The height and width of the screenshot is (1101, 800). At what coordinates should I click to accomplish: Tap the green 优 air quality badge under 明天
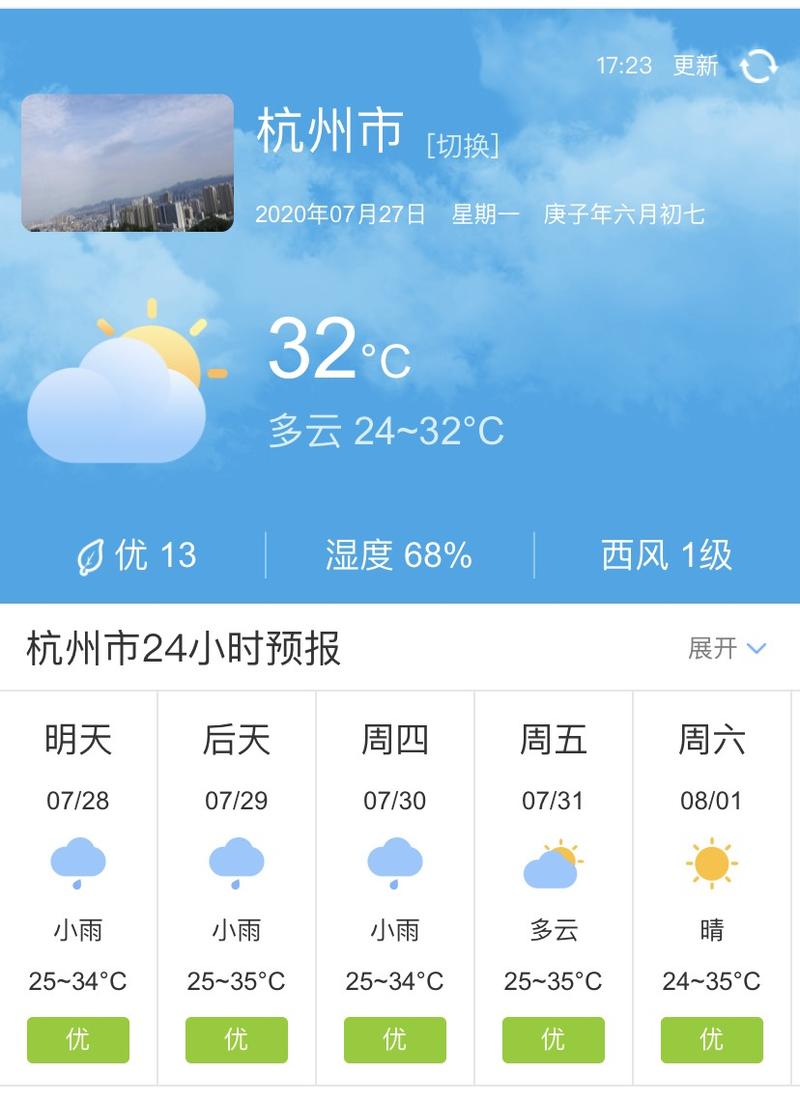coord(77,1040)
